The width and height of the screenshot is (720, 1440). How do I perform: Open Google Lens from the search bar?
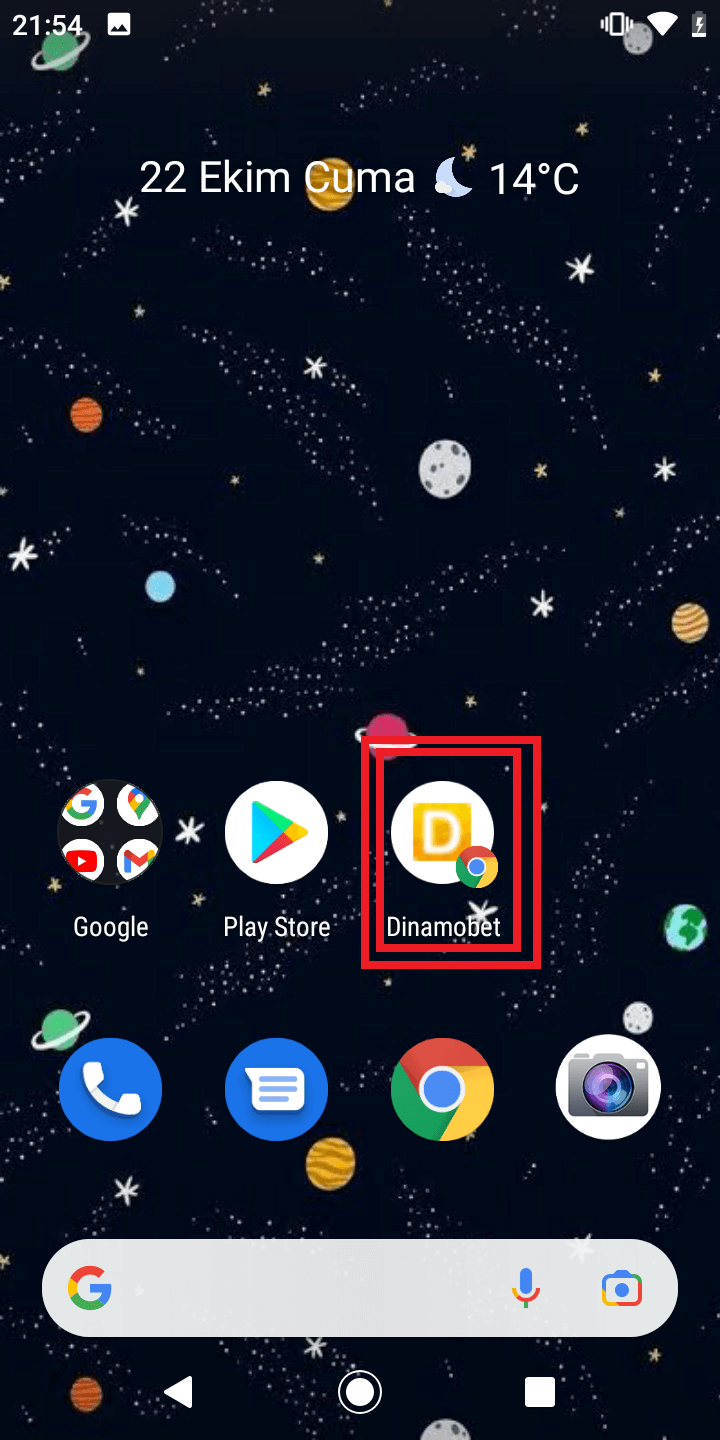[x=621, y=1289]
